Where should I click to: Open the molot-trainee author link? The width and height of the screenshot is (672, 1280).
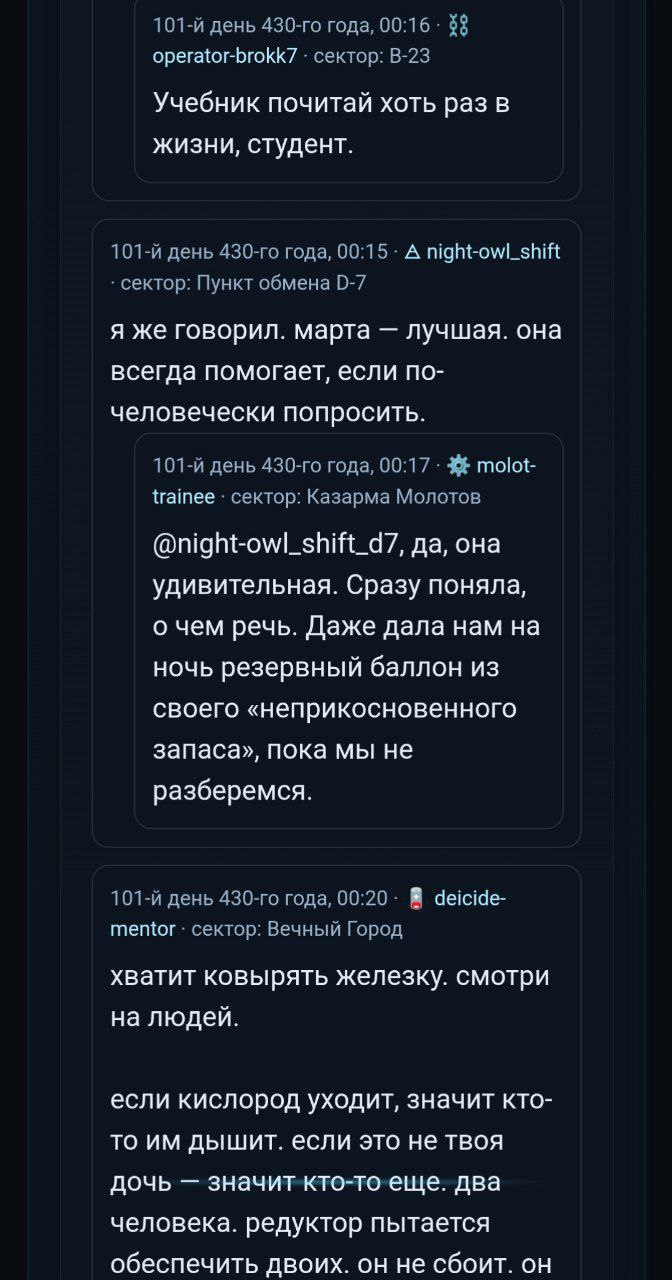(507, 466)
